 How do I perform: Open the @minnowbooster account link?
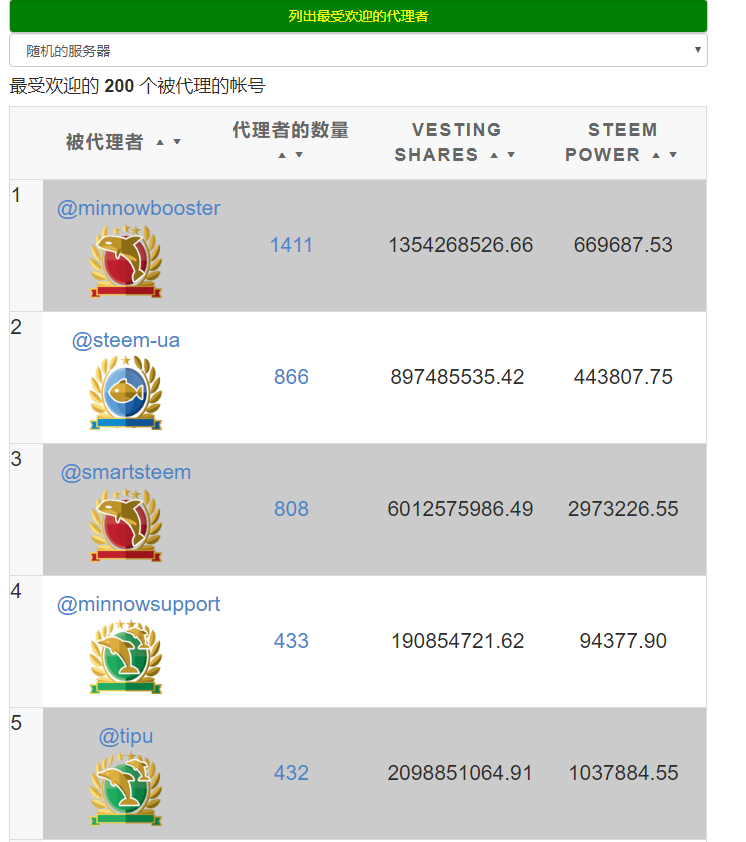(138, 208)
